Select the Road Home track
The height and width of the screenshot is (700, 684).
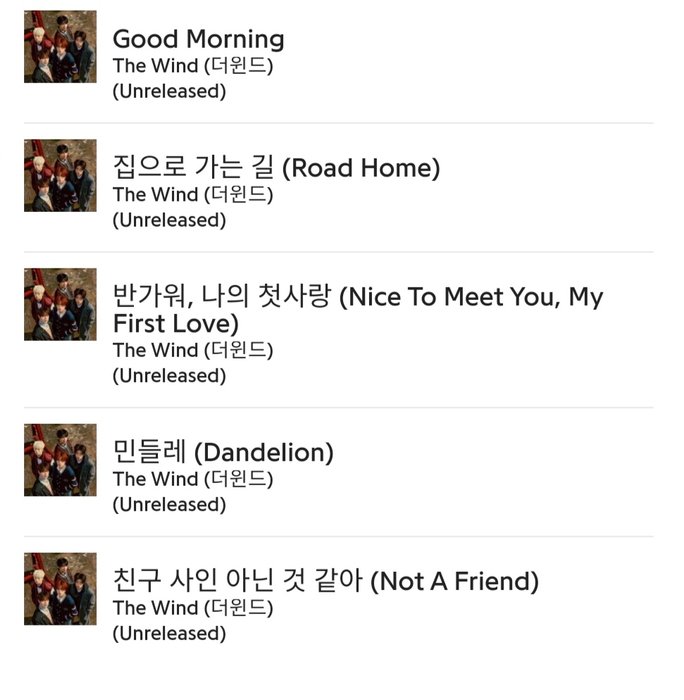point(276,168)
